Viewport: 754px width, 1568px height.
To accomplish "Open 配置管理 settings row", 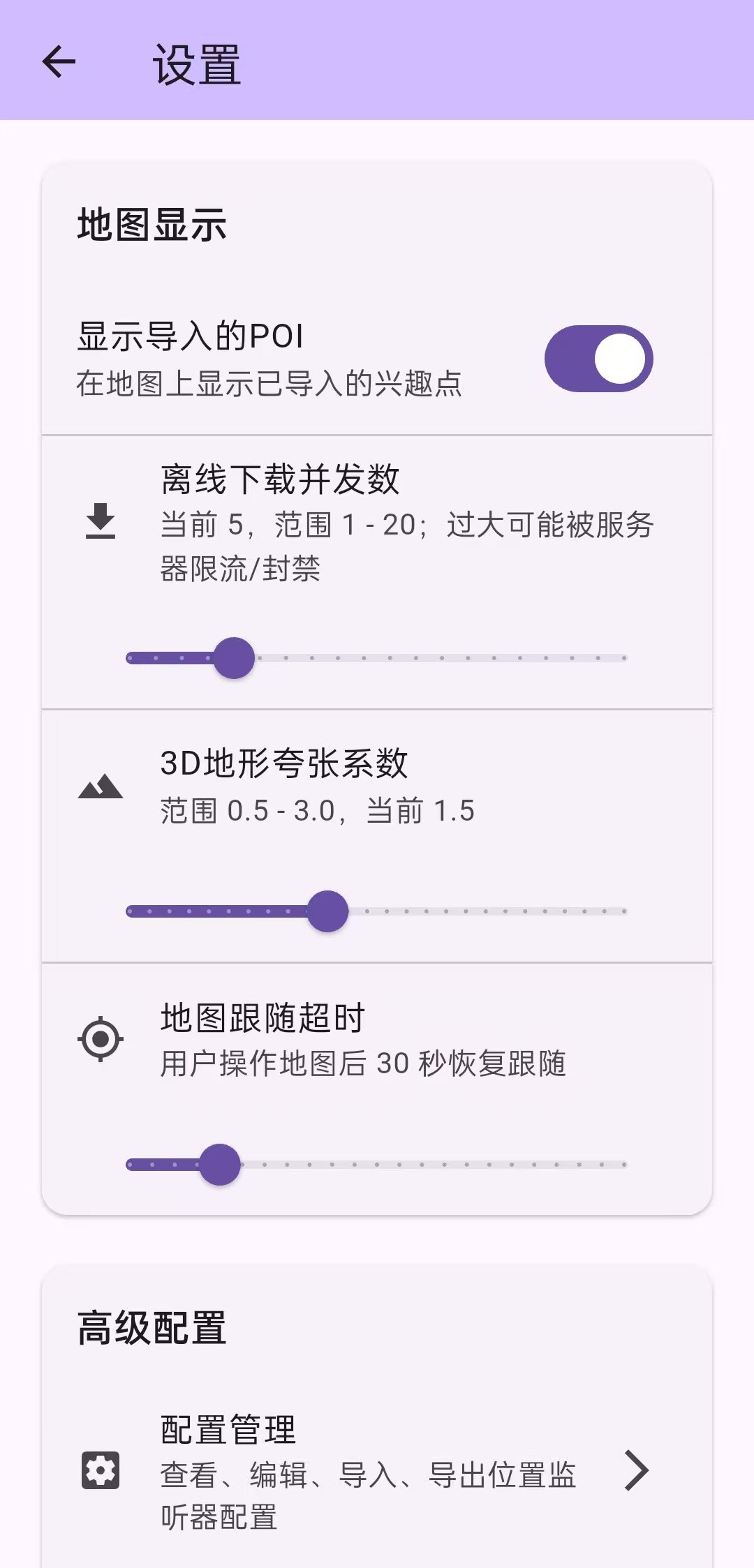I will tap(377, 1471).
